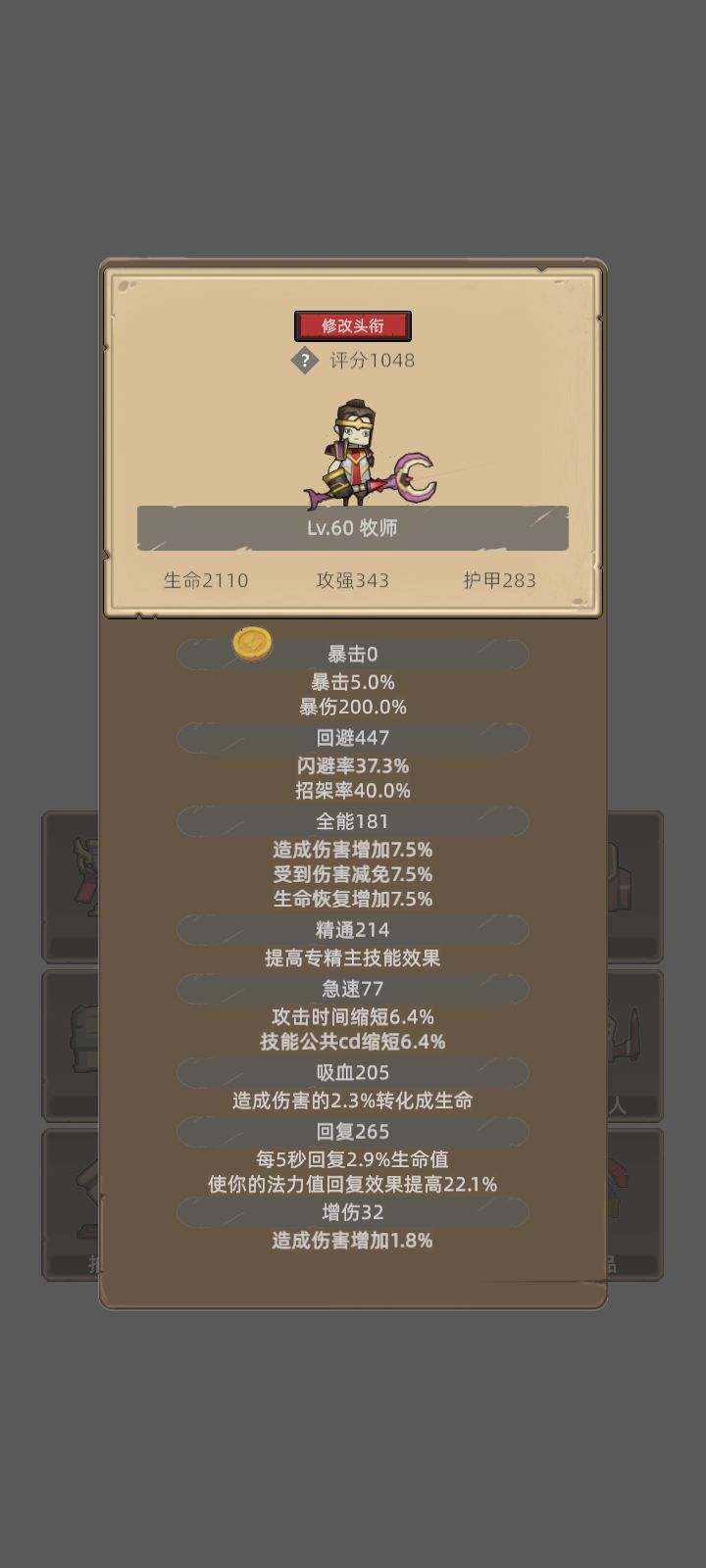Click the Lv.60 牧师 name banner
The width and height of the screenshot is (706, 1568).
pyautogui.click(x=353, y=528)
